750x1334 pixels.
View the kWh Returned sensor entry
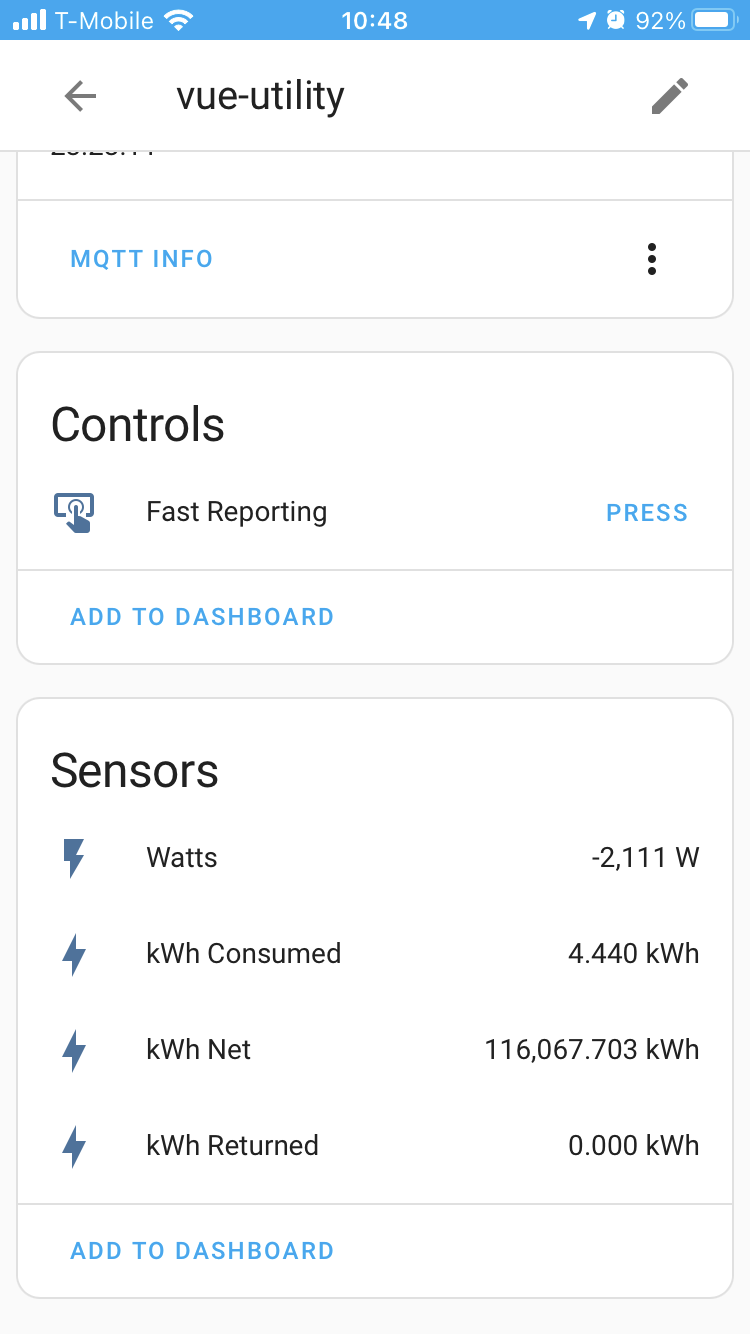[x=375, y=1145]
